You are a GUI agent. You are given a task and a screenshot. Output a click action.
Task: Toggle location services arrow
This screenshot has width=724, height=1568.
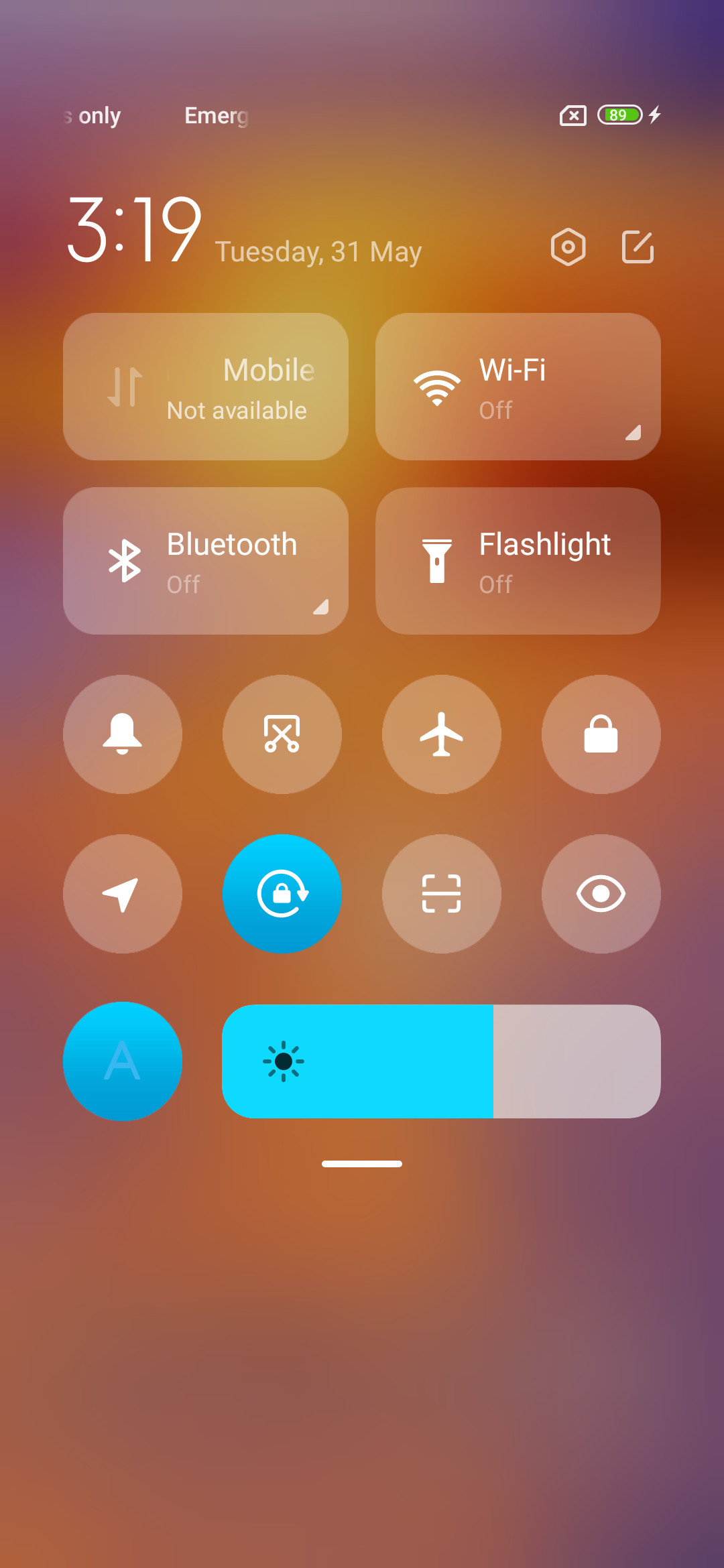[x=123, y=894]
